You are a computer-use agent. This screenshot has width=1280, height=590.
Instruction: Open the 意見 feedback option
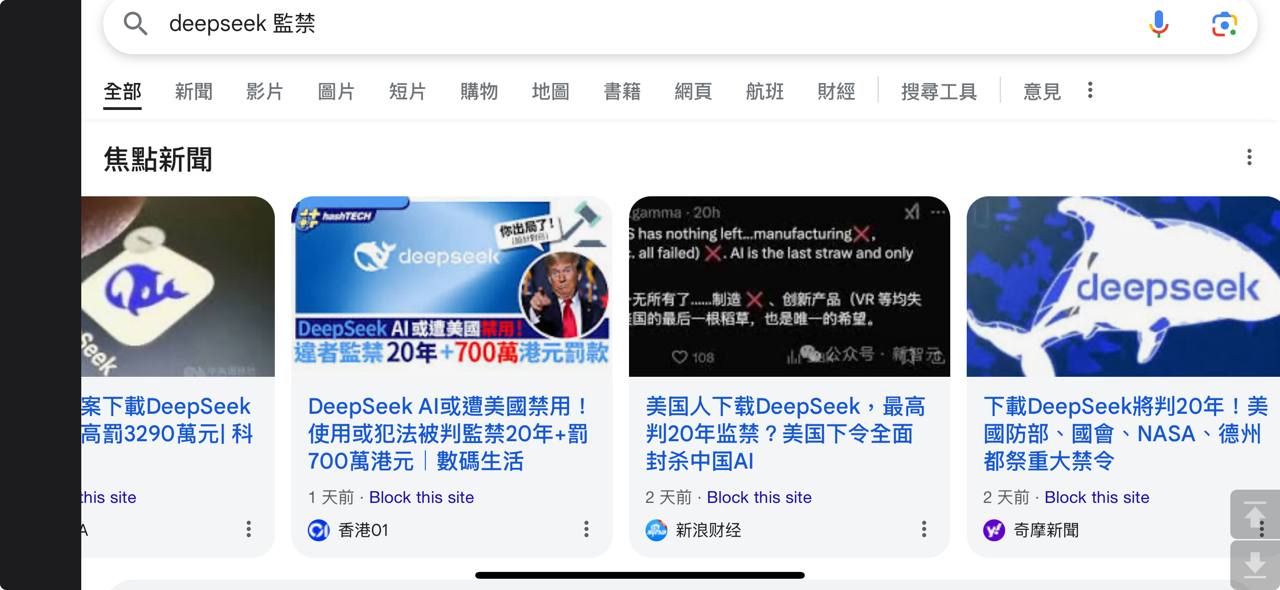[x=1041, y=92]
